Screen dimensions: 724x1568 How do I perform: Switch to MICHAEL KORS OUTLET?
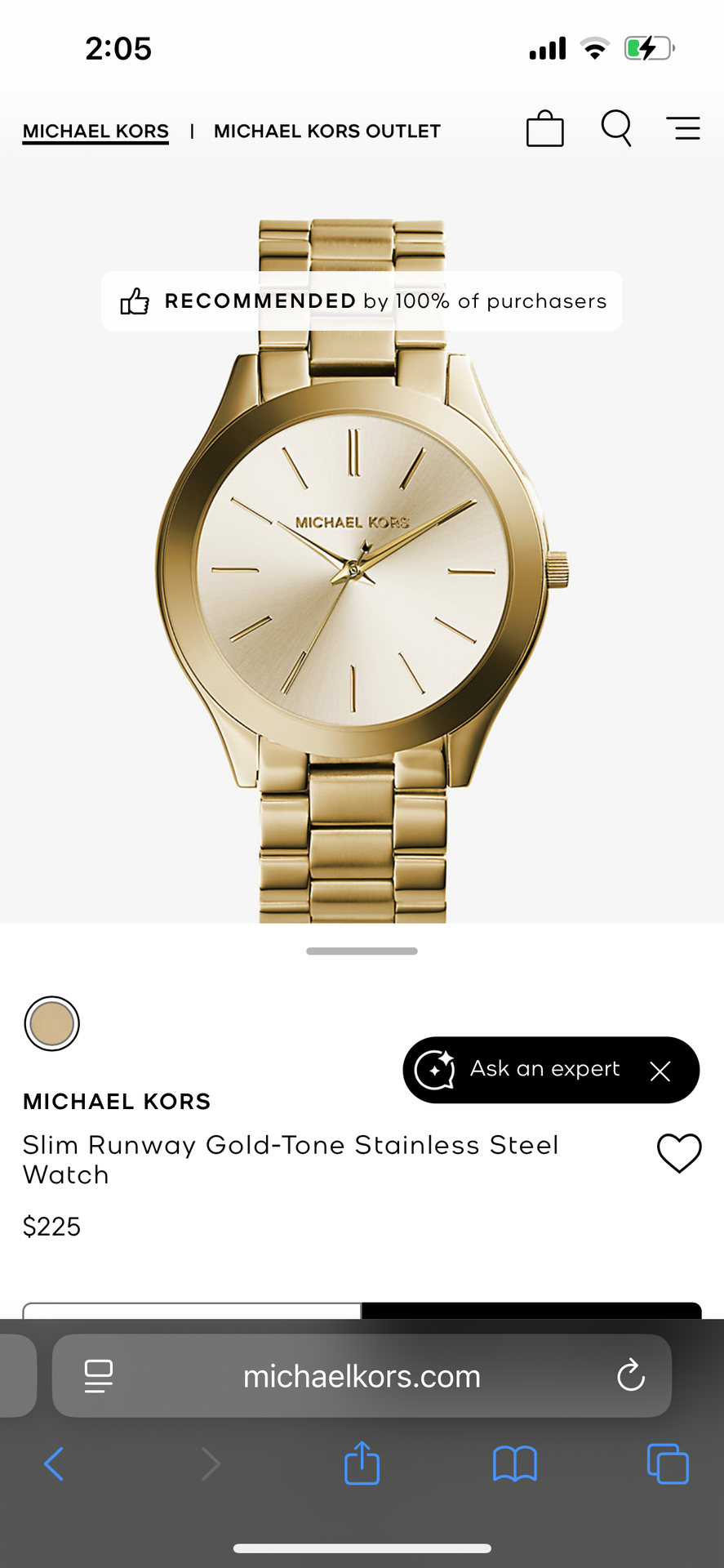[x=326, y=131]
